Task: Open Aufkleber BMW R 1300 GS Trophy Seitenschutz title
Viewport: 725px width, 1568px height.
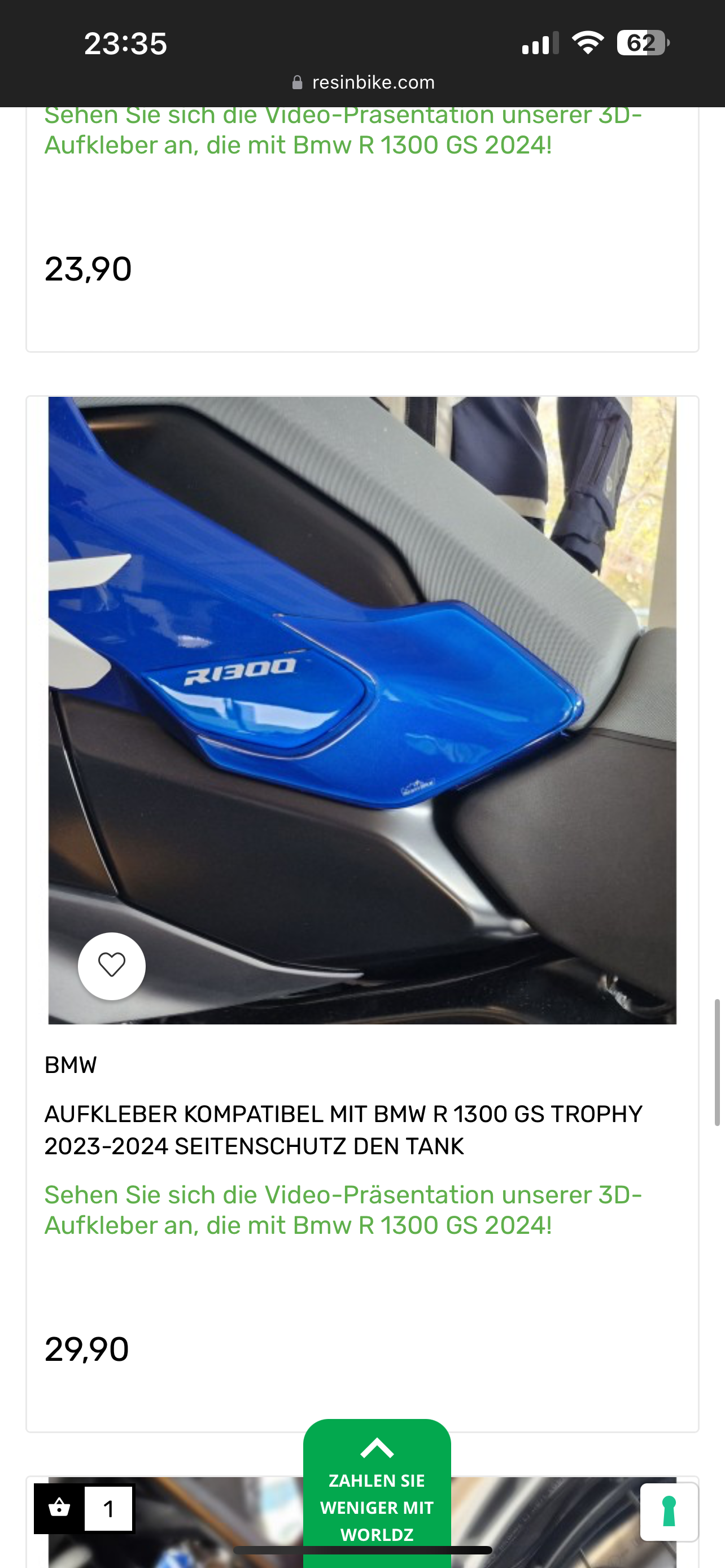Action: 343,1130
